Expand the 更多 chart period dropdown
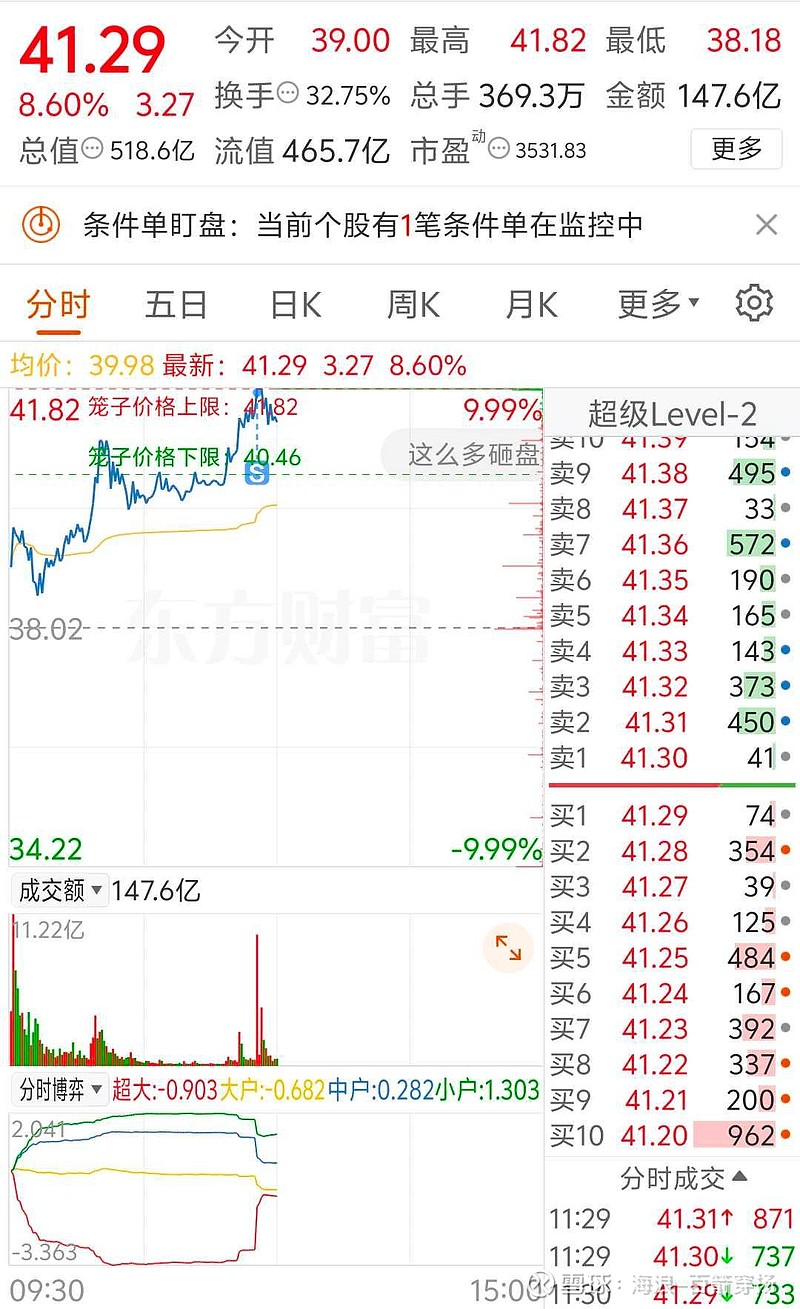The width and height of the screenshot is (800, 1309). click(658, 303)
